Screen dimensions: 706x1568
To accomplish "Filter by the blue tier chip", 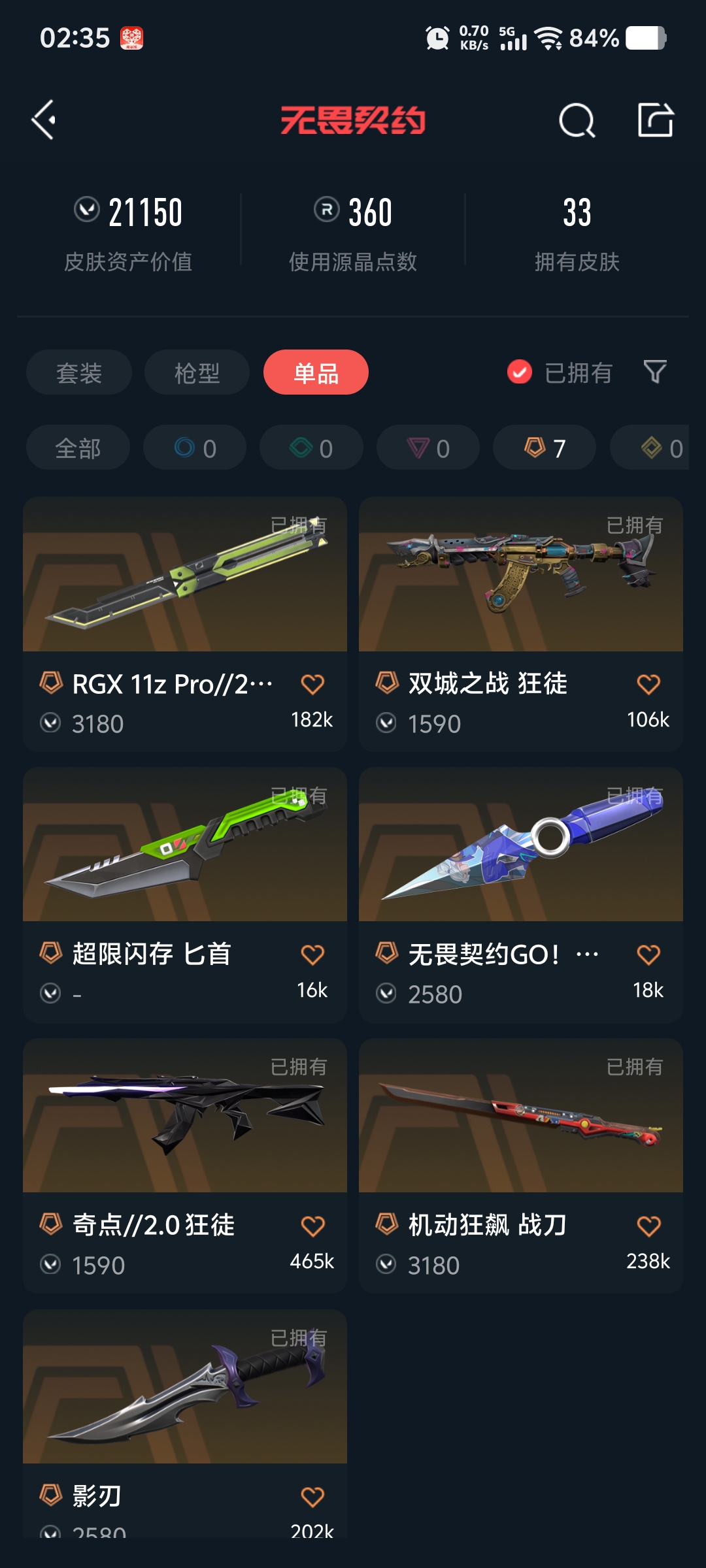I will coord(195,448).
